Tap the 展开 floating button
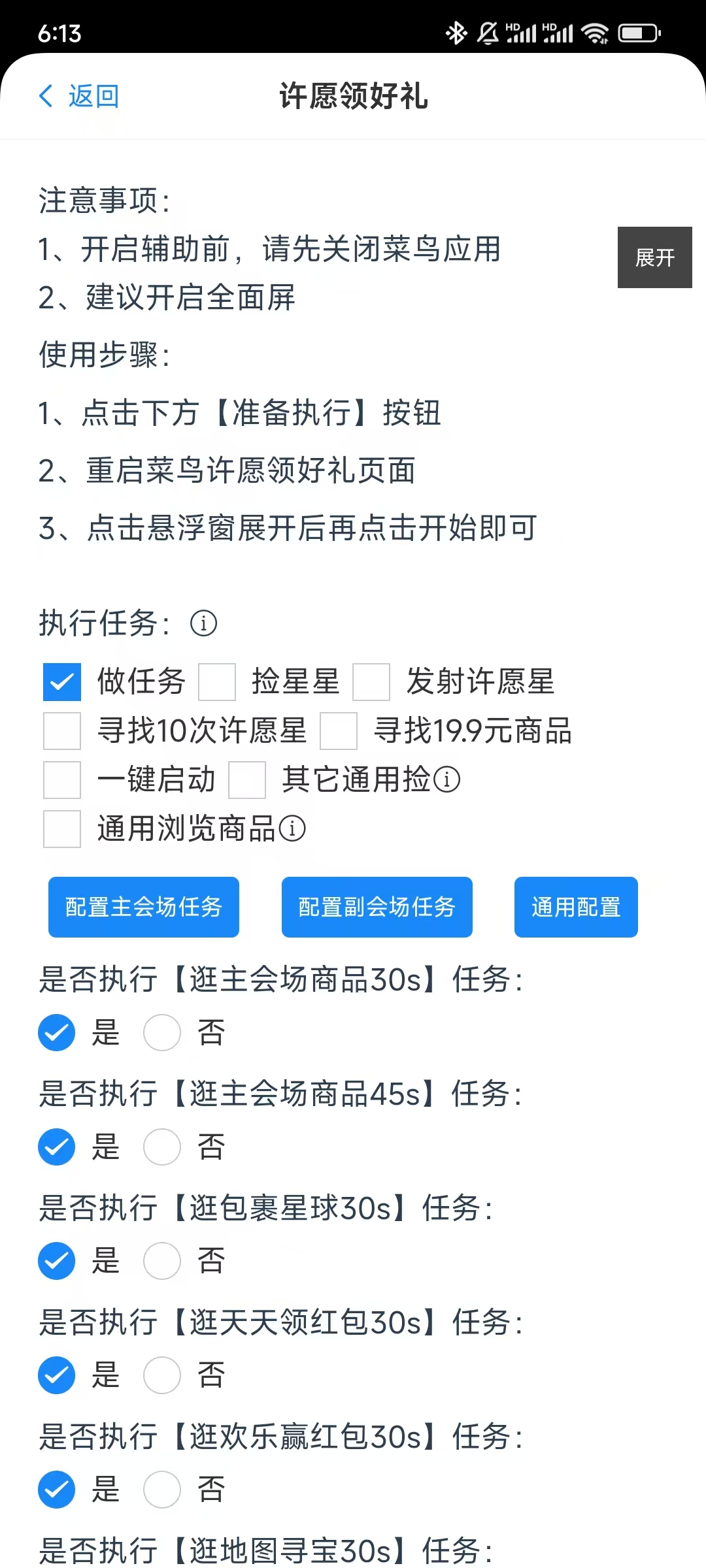 coord(654,257)
